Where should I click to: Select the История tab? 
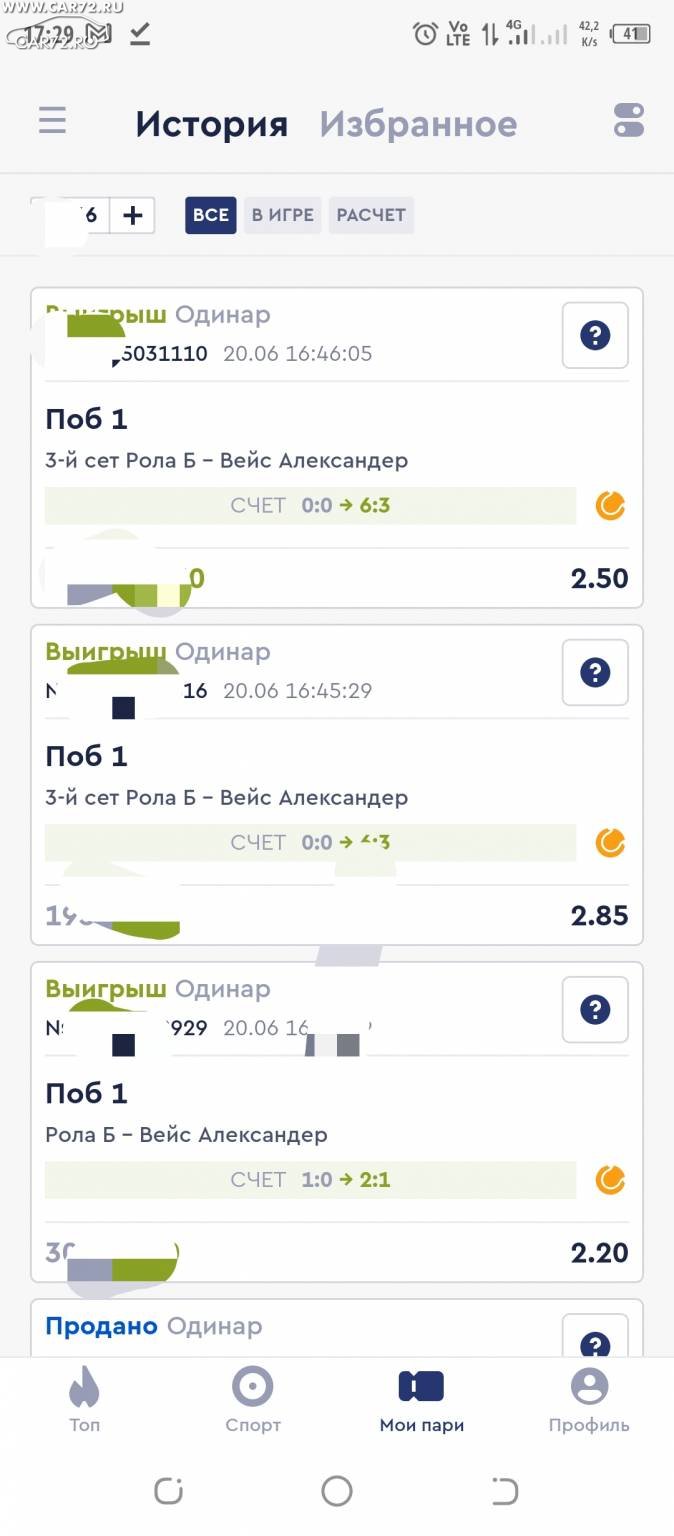(x=211, y=125)
